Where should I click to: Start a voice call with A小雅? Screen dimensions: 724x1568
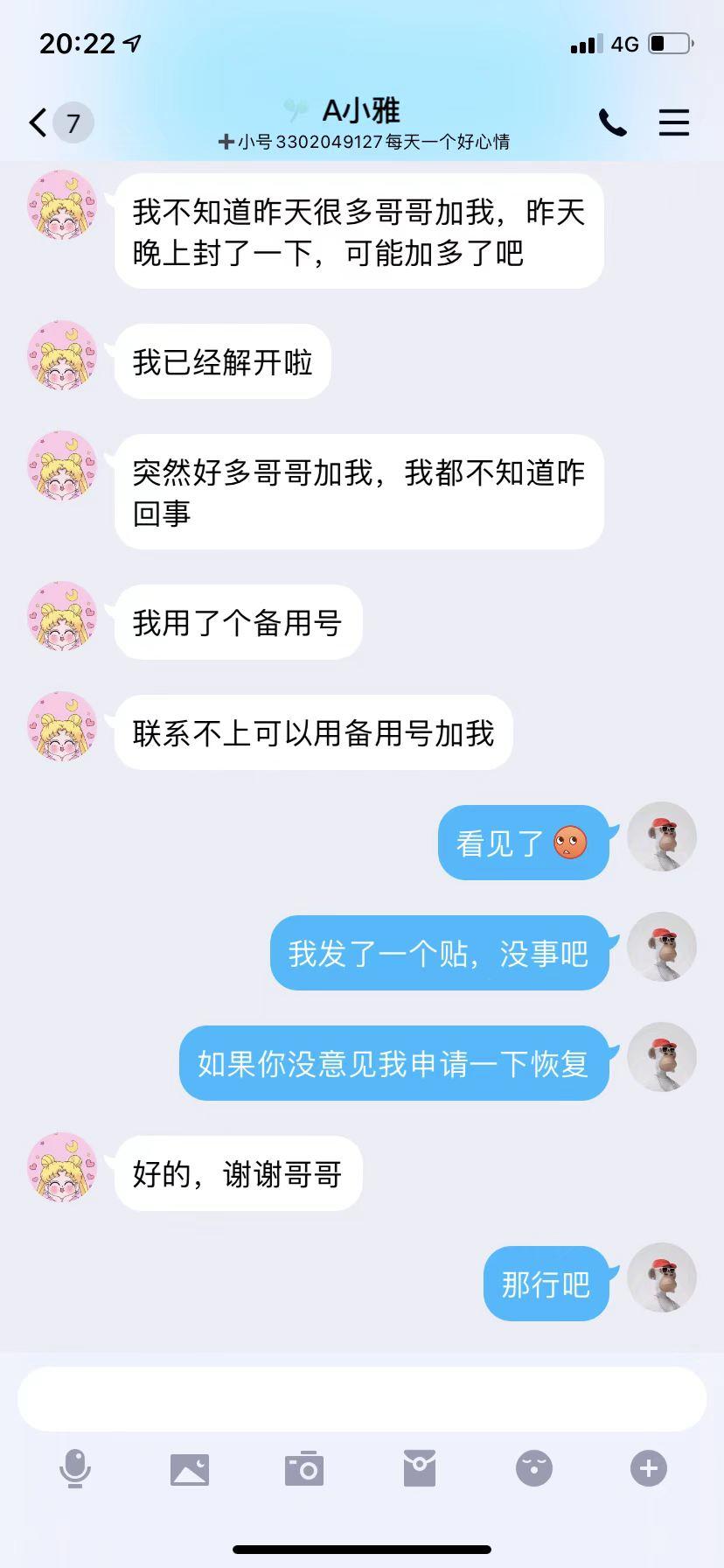(612, 122)
